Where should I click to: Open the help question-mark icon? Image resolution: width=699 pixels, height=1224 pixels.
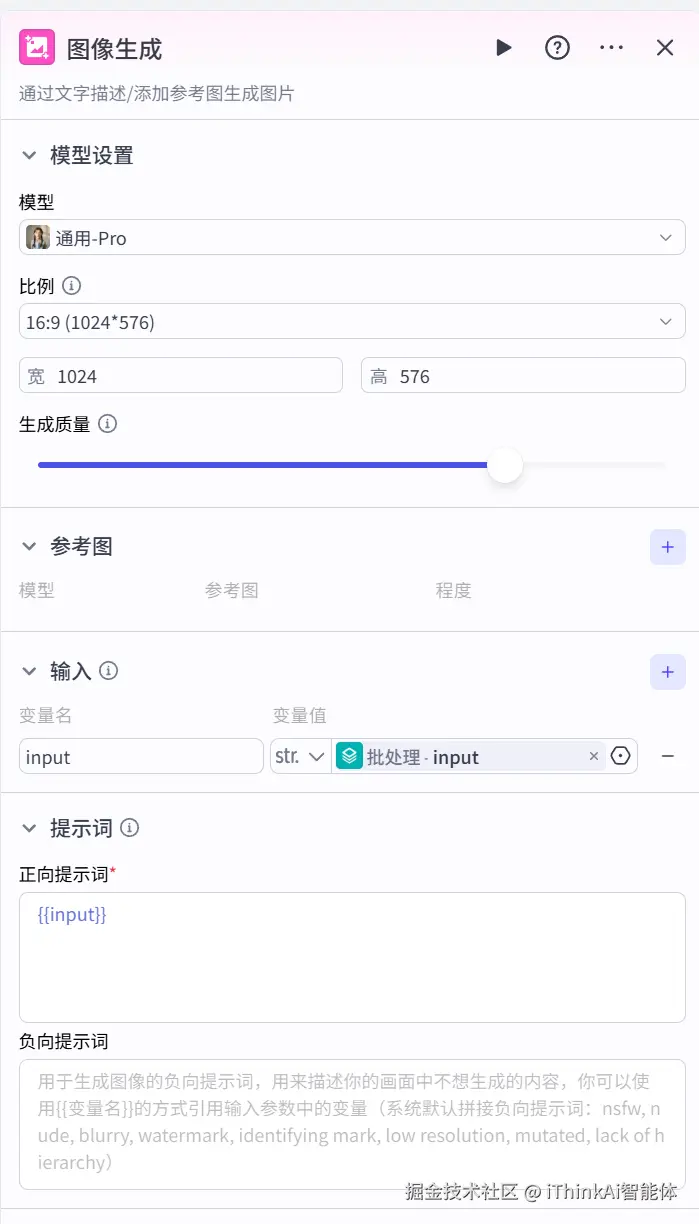point(557,48)
